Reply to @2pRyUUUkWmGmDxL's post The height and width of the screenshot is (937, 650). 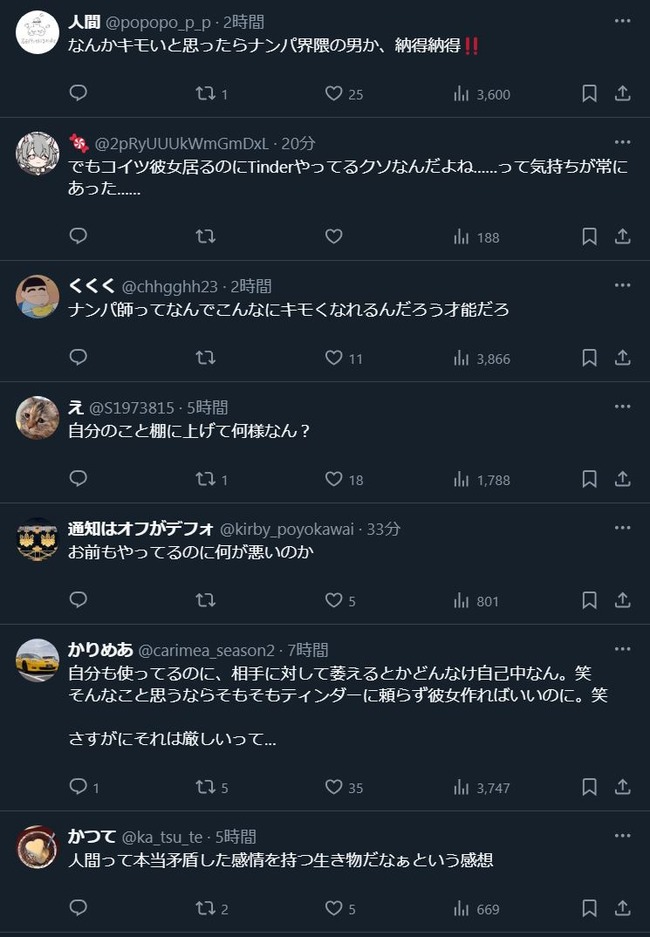click(79, 237)
